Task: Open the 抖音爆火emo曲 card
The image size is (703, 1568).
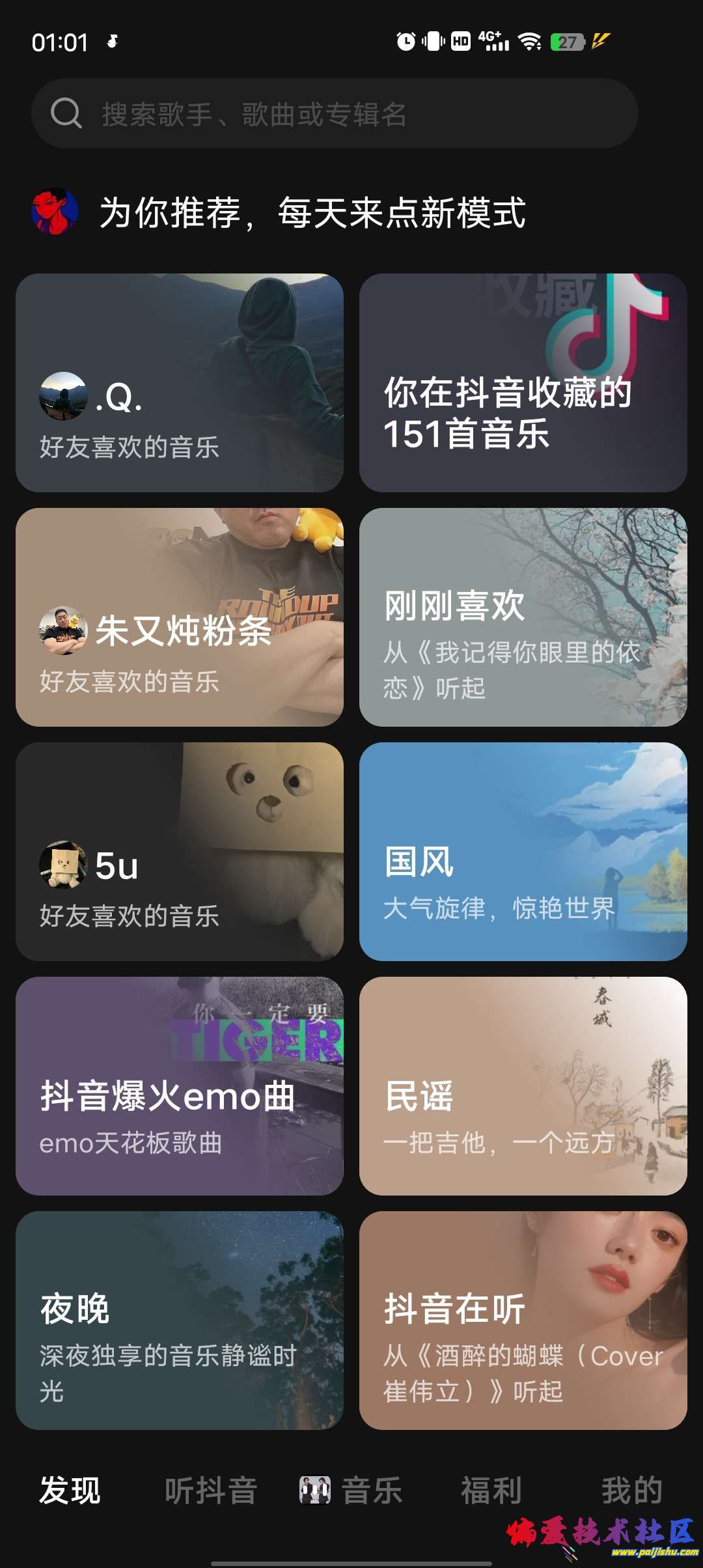Action: pyautogui.click(x=180, y=1086)
